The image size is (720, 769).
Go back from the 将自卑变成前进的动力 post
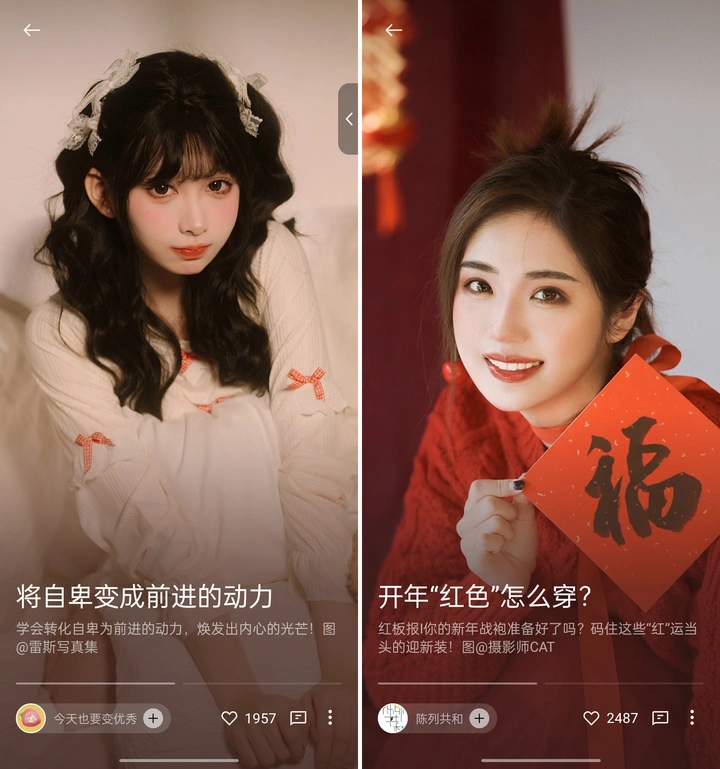coord(32,30)
